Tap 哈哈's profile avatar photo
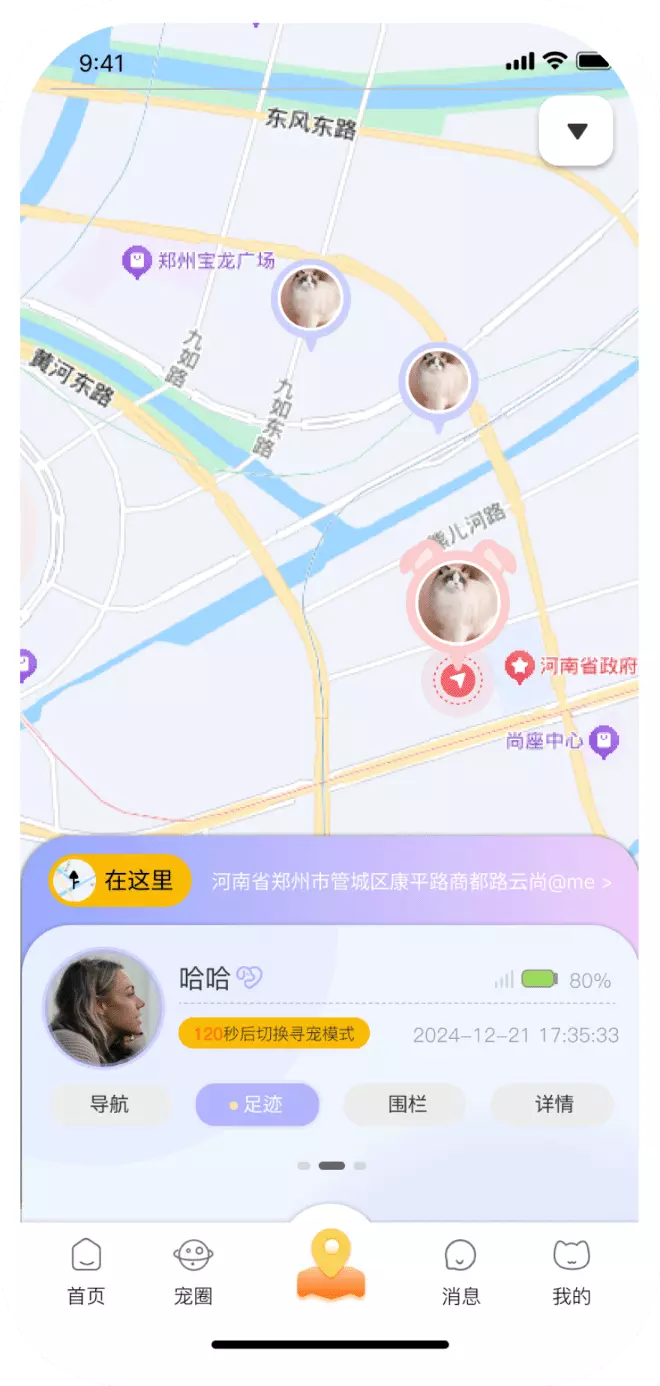 tap(102, 1007)
